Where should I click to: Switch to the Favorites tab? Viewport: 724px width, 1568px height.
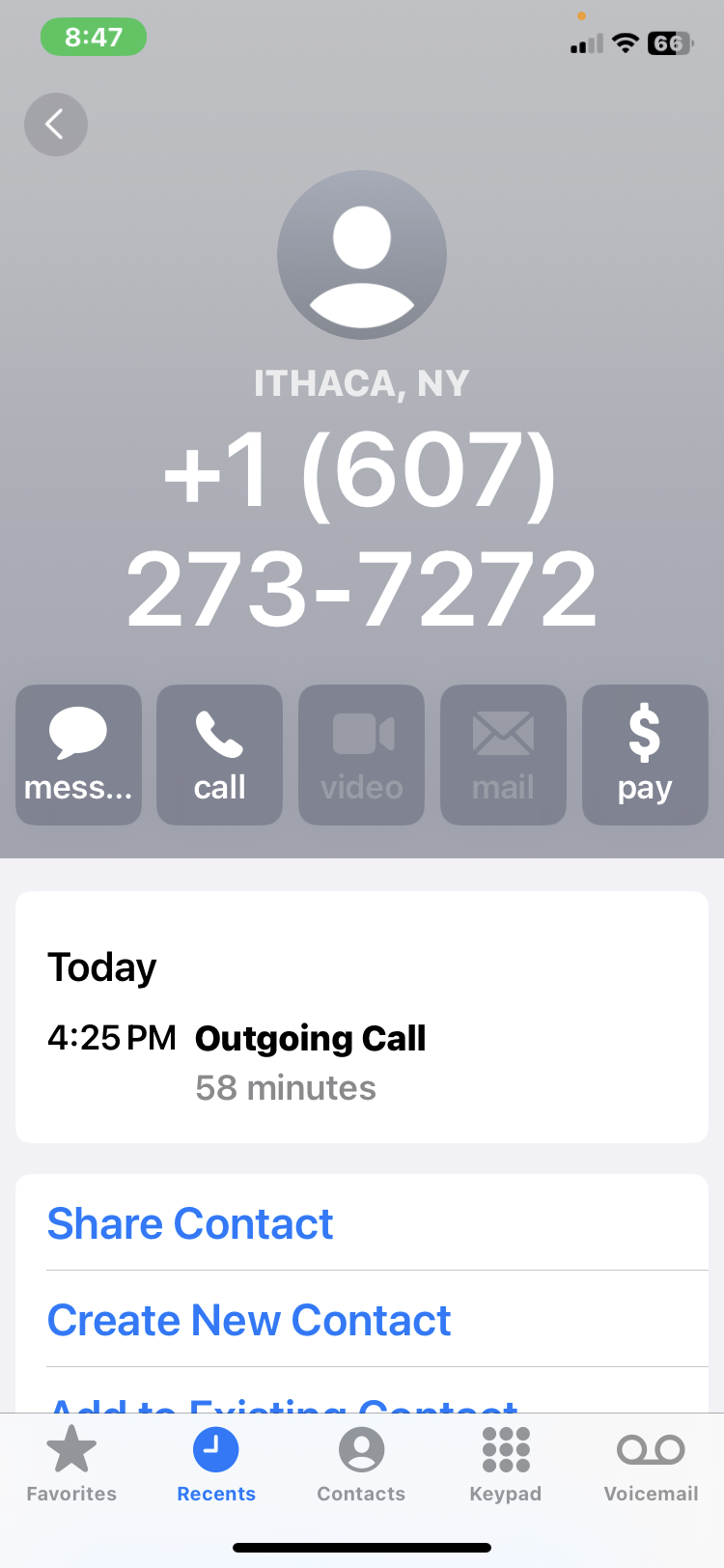coord(71,1465)
